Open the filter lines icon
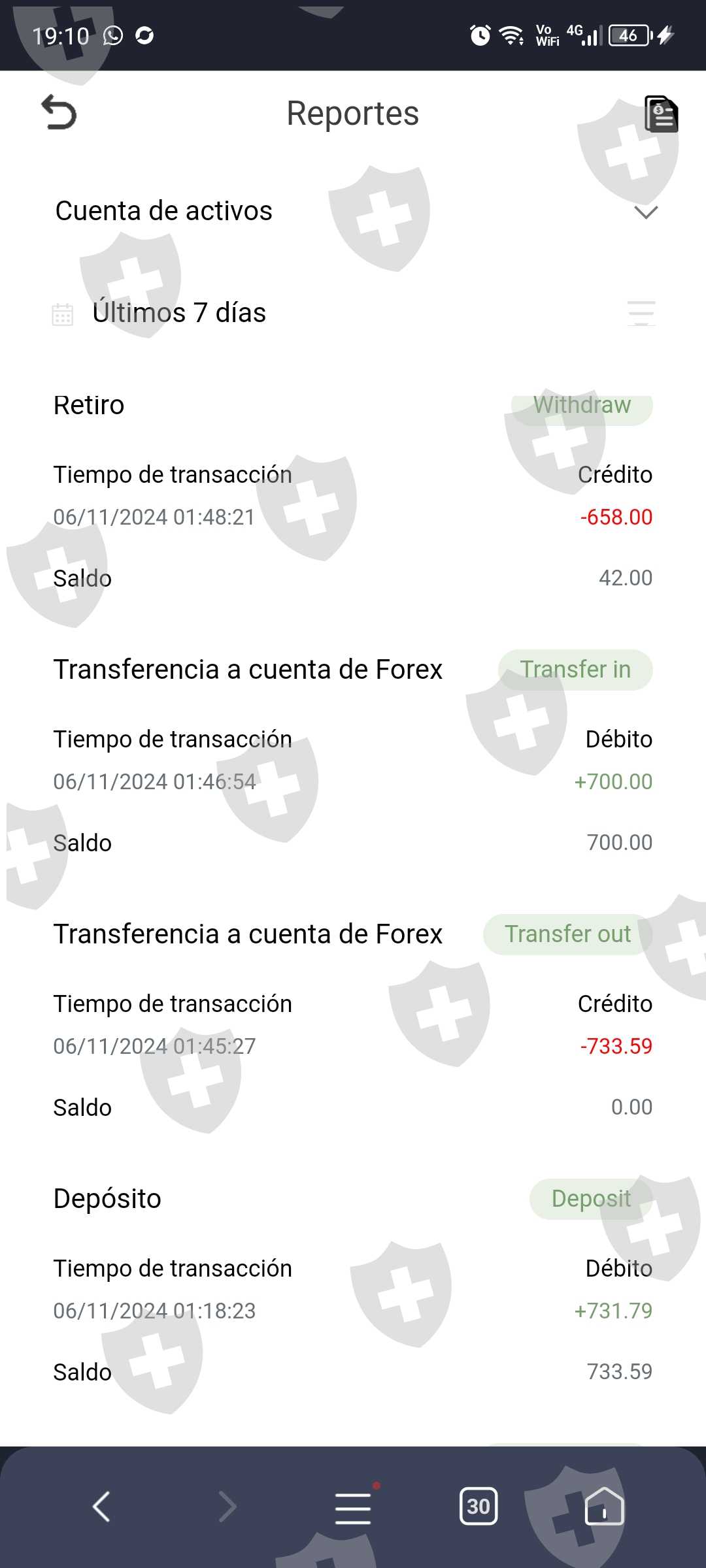This screenshot has width=706, height=1568. [641, 313]
